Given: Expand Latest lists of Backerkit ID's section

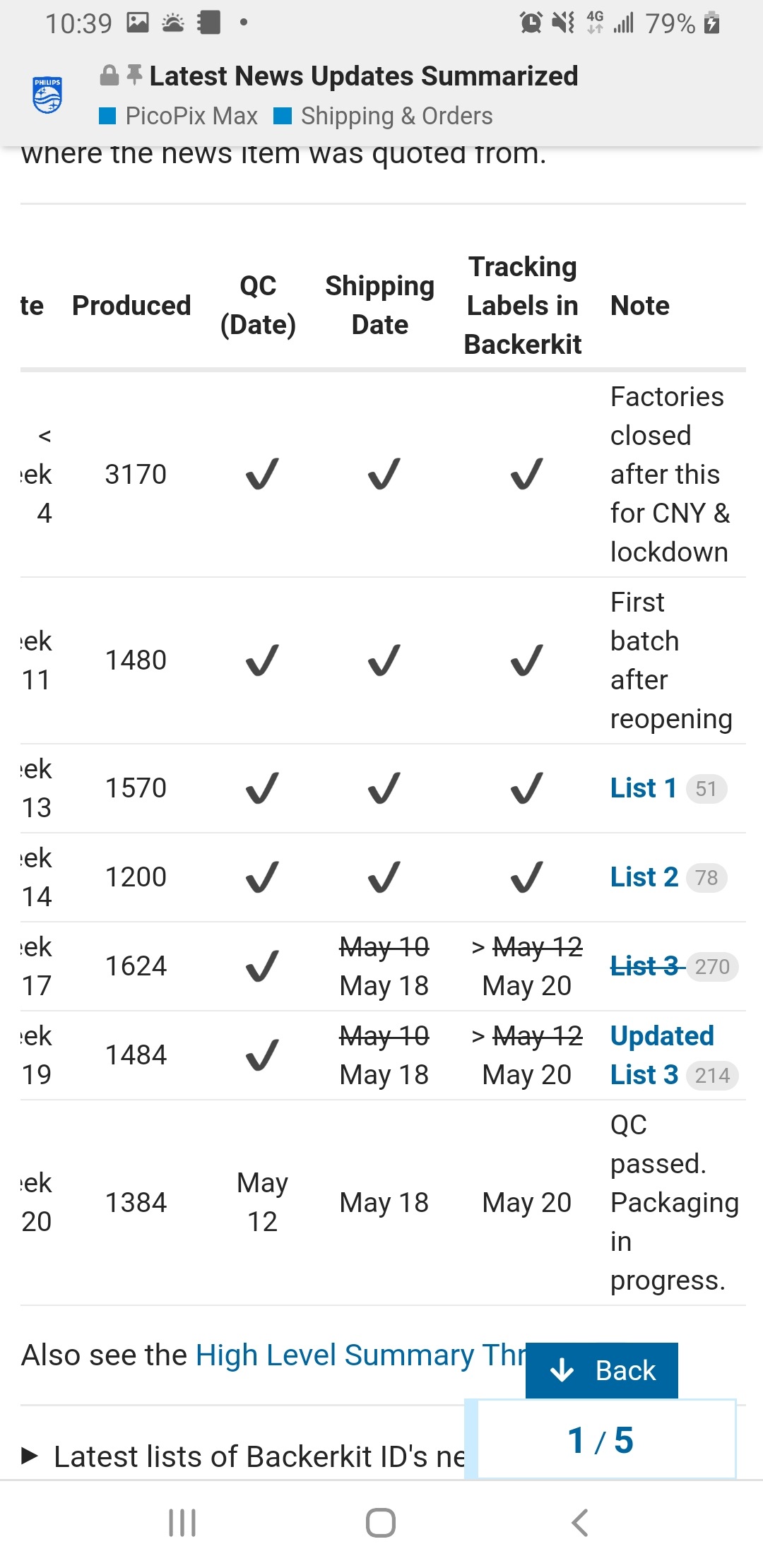Looking at the screenshot, I should 244,1456.
